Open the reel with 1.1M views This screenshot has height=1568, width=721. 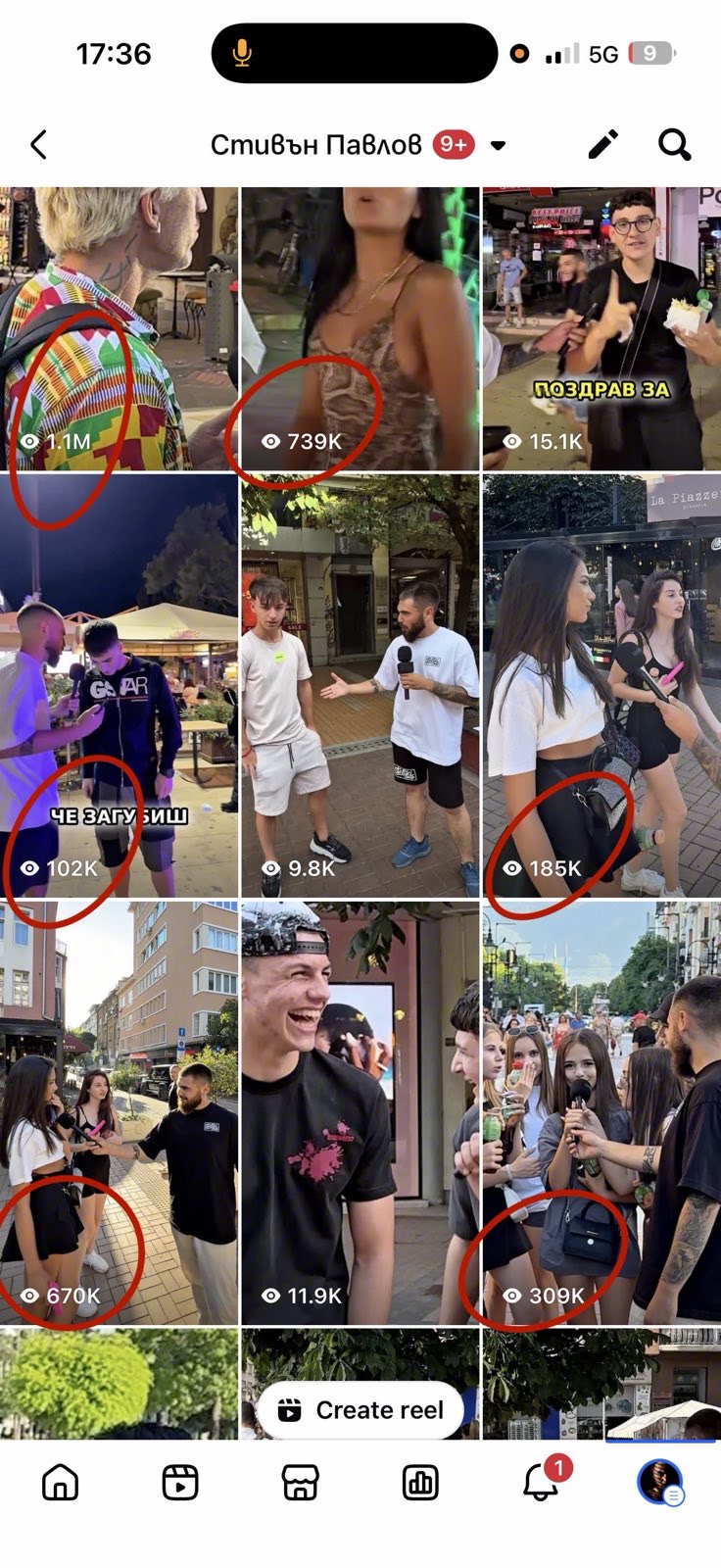tap(119, 328)
